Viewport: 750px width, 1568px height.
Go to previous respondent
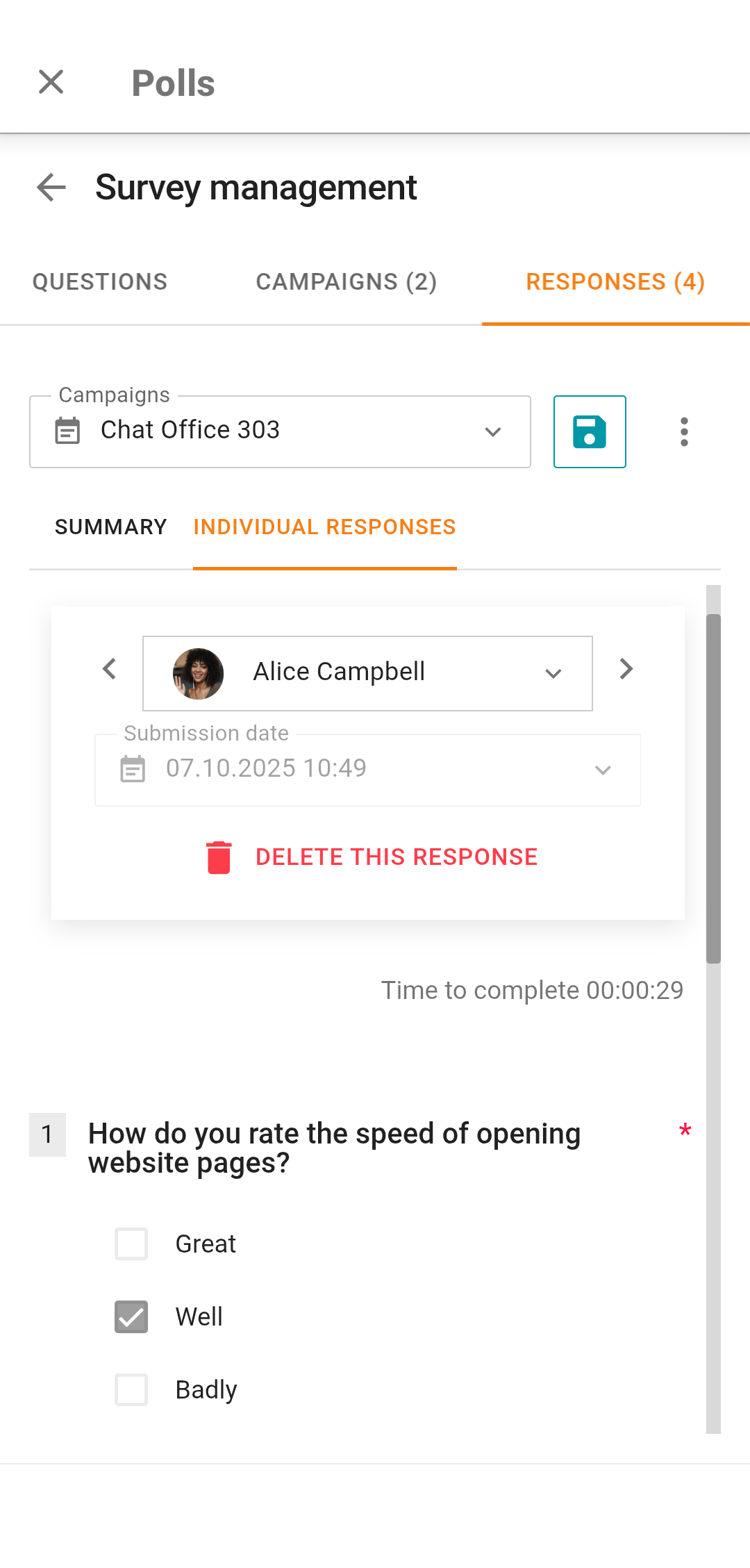coord(109,669)
